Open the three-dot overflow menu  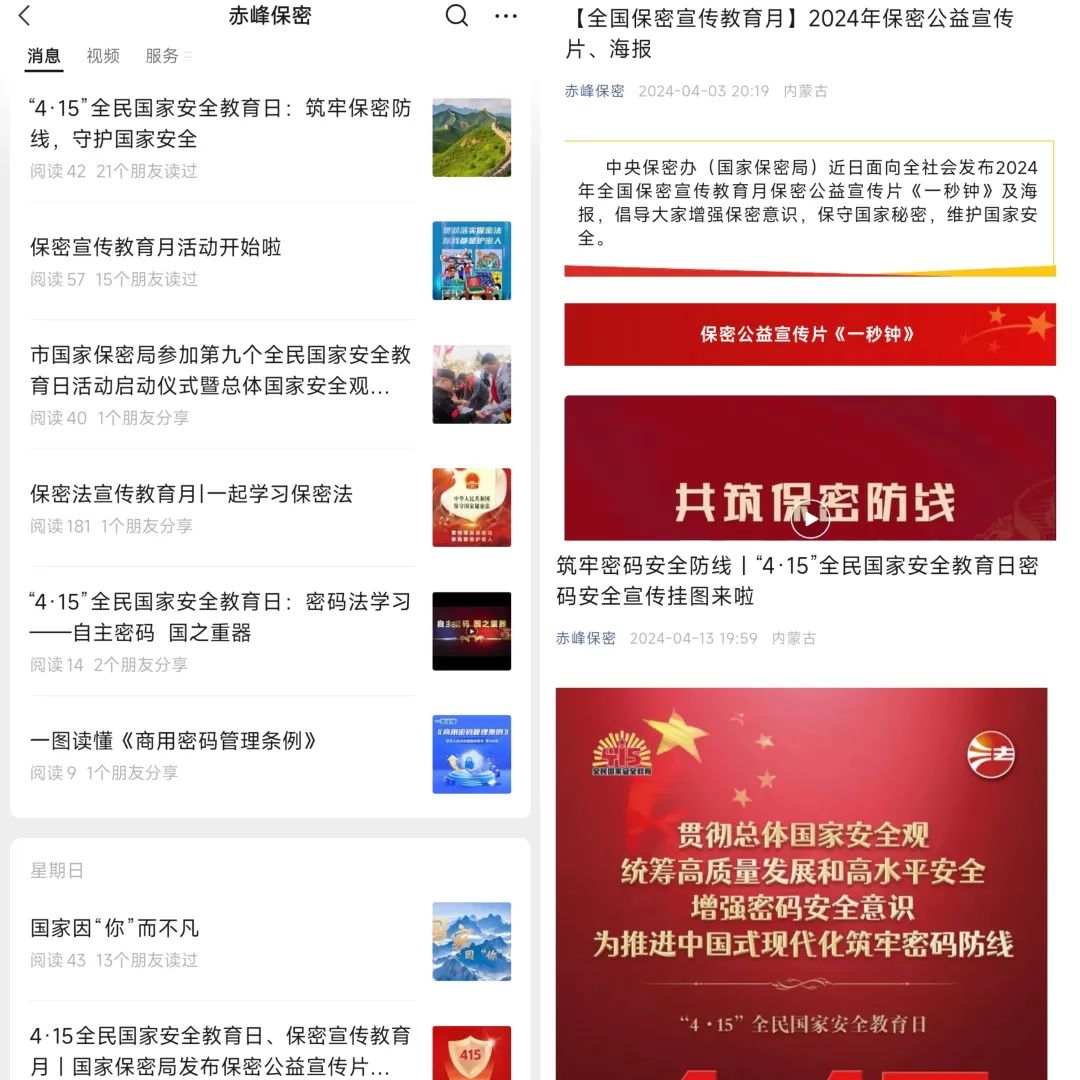point(506,16)
